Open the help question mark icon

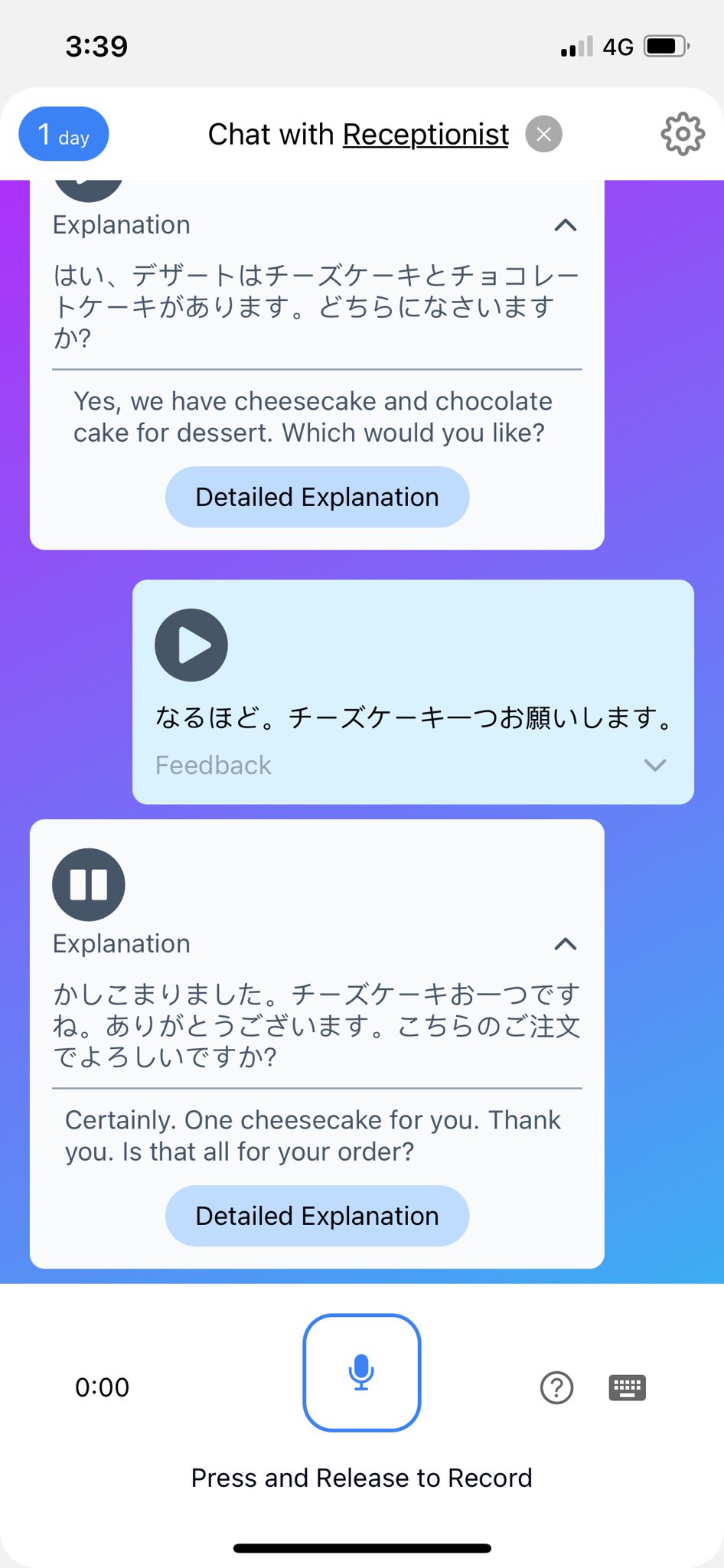557,1388
